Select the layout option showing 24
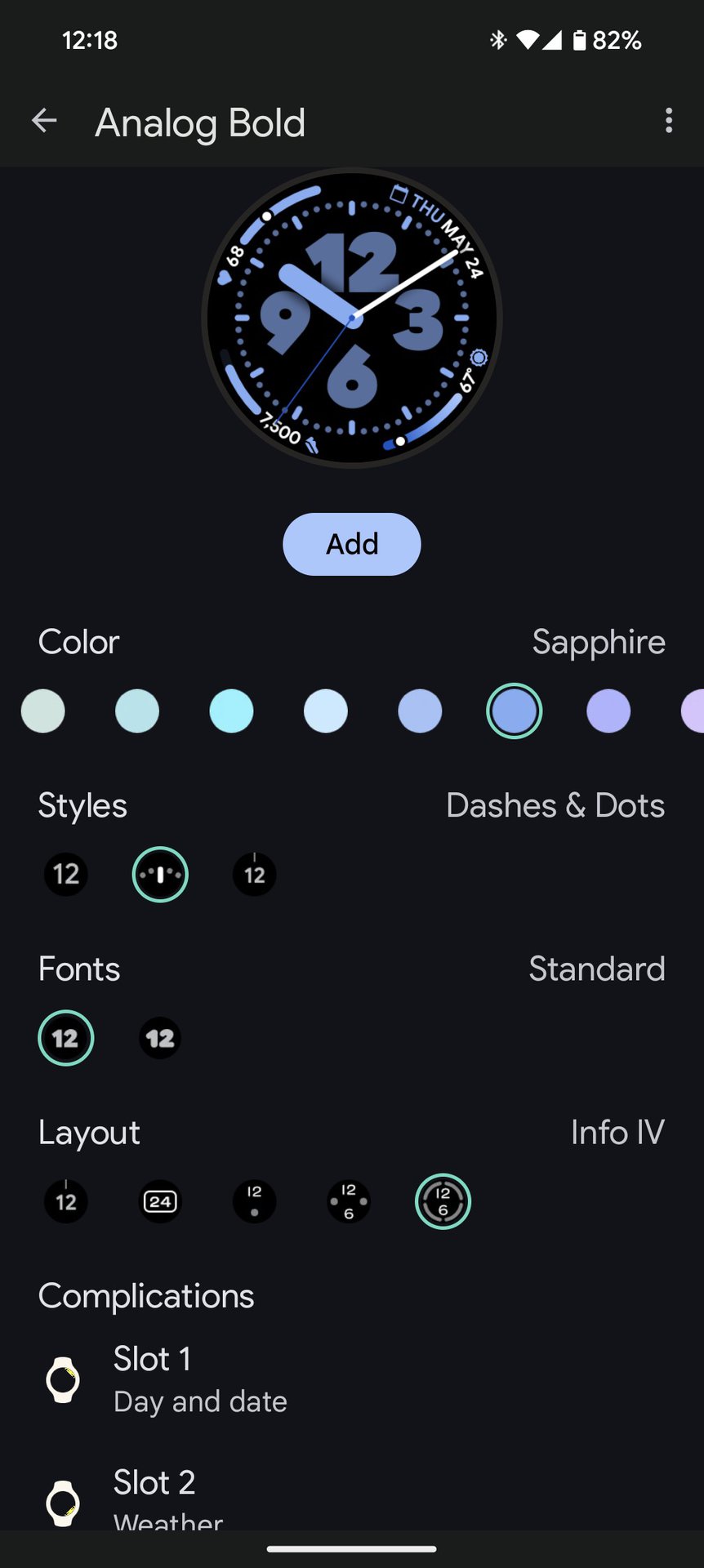The image size is (704, 1568). pyautogui.click(x=160, y=1201)
